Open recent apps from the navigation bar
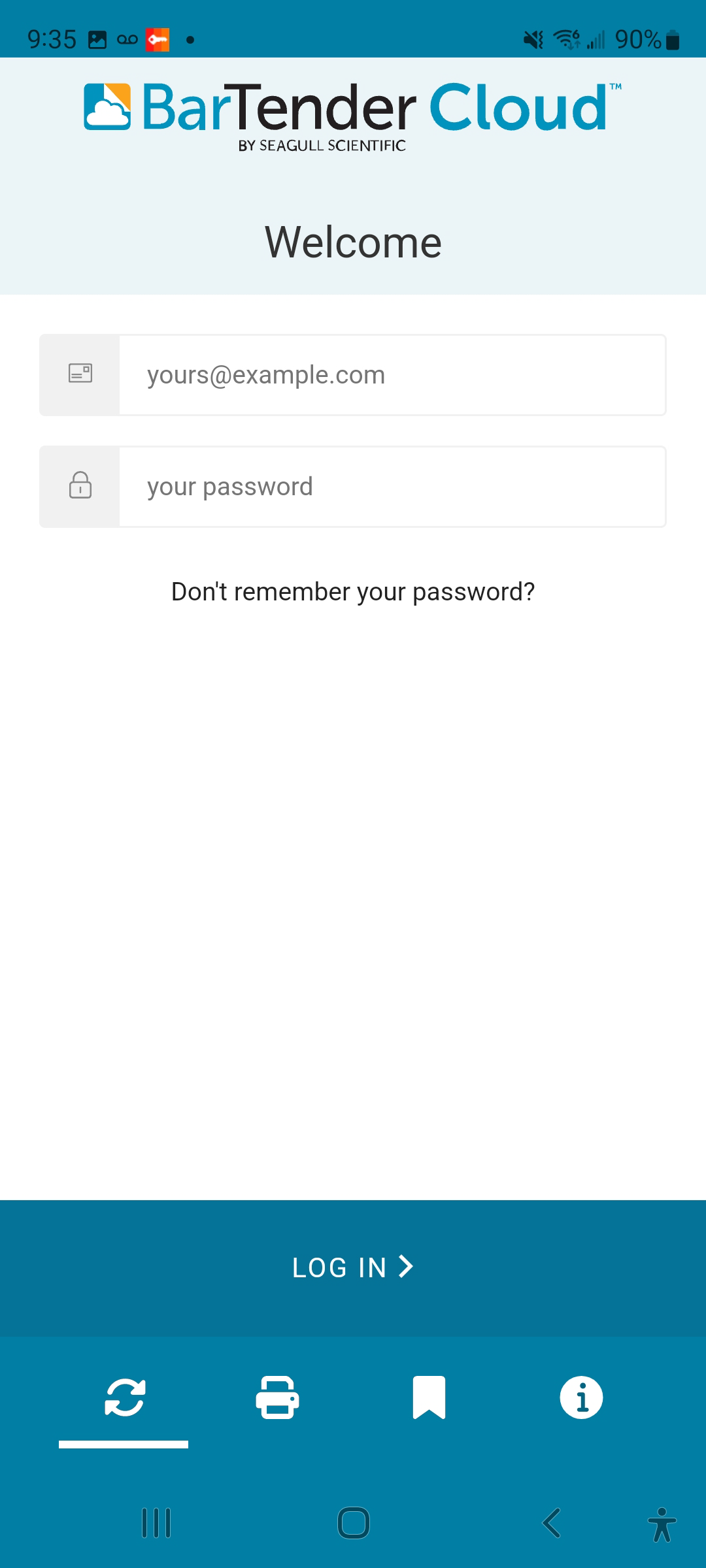The height and width of the screenshot is (1568, 706). coord(156,1523)
